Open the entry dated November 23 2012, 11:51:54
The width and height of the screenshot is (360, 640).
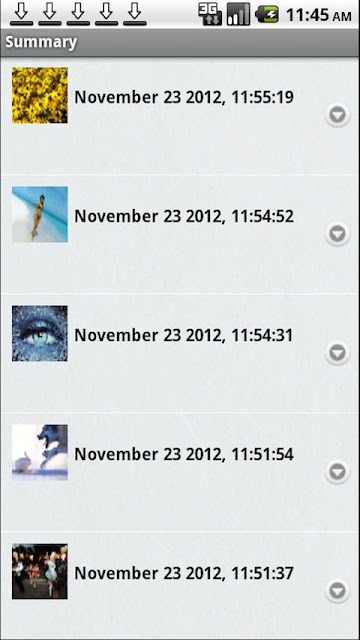180,472
